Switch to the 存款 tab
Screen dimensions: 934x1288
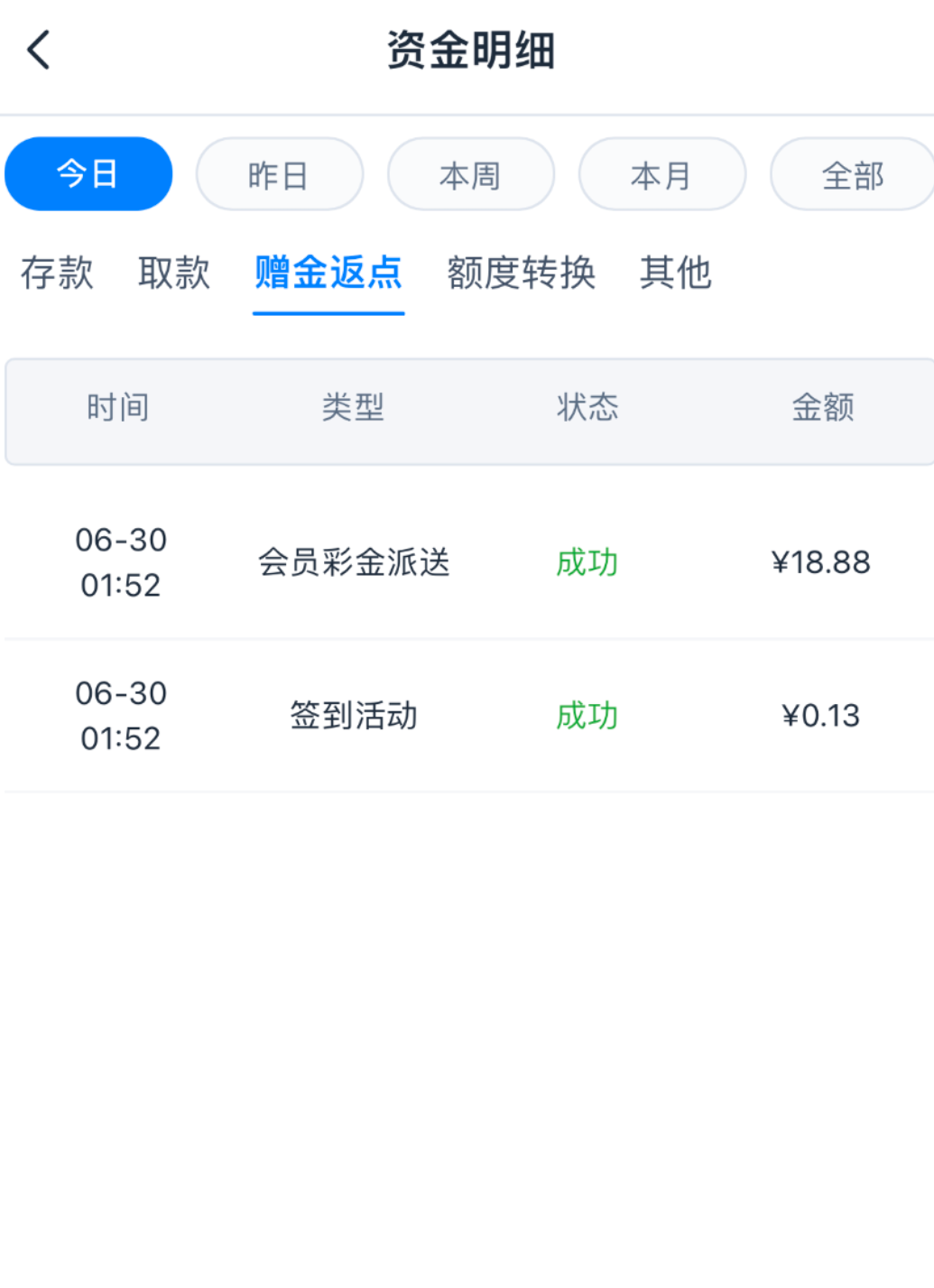coord(57,273)
